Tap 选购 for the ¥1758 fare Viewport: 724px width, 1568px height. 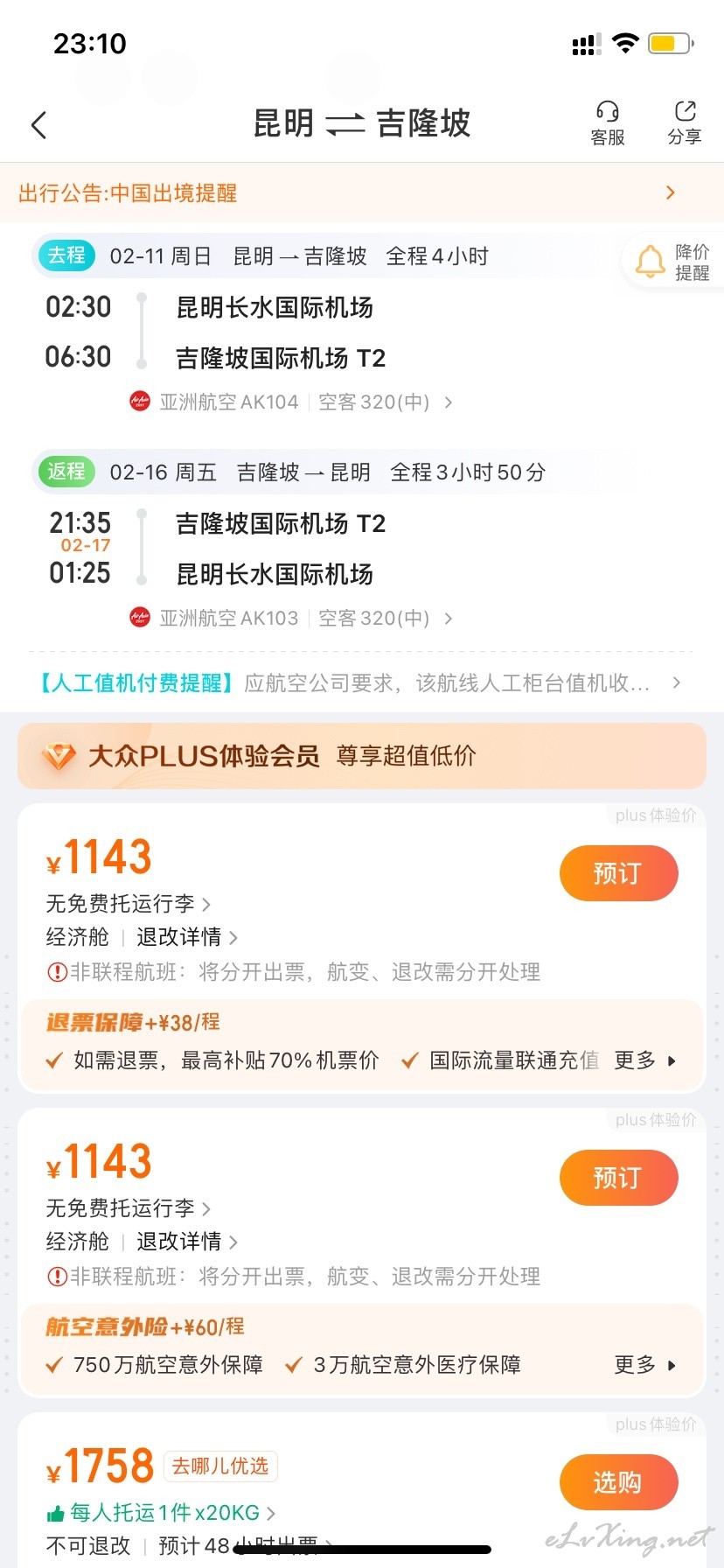coord(618,1482)
